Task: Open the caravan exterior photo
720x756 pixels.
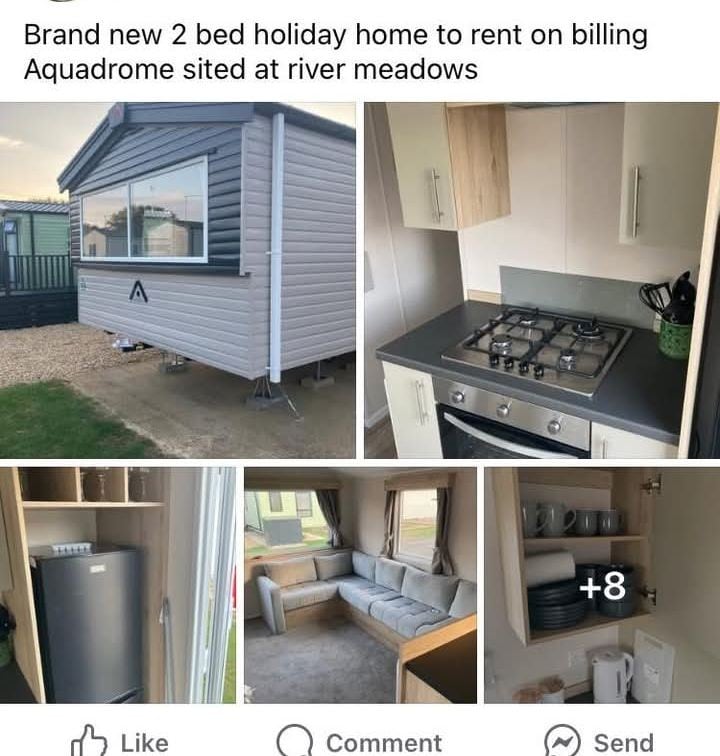Action: [x=178, y=280]
